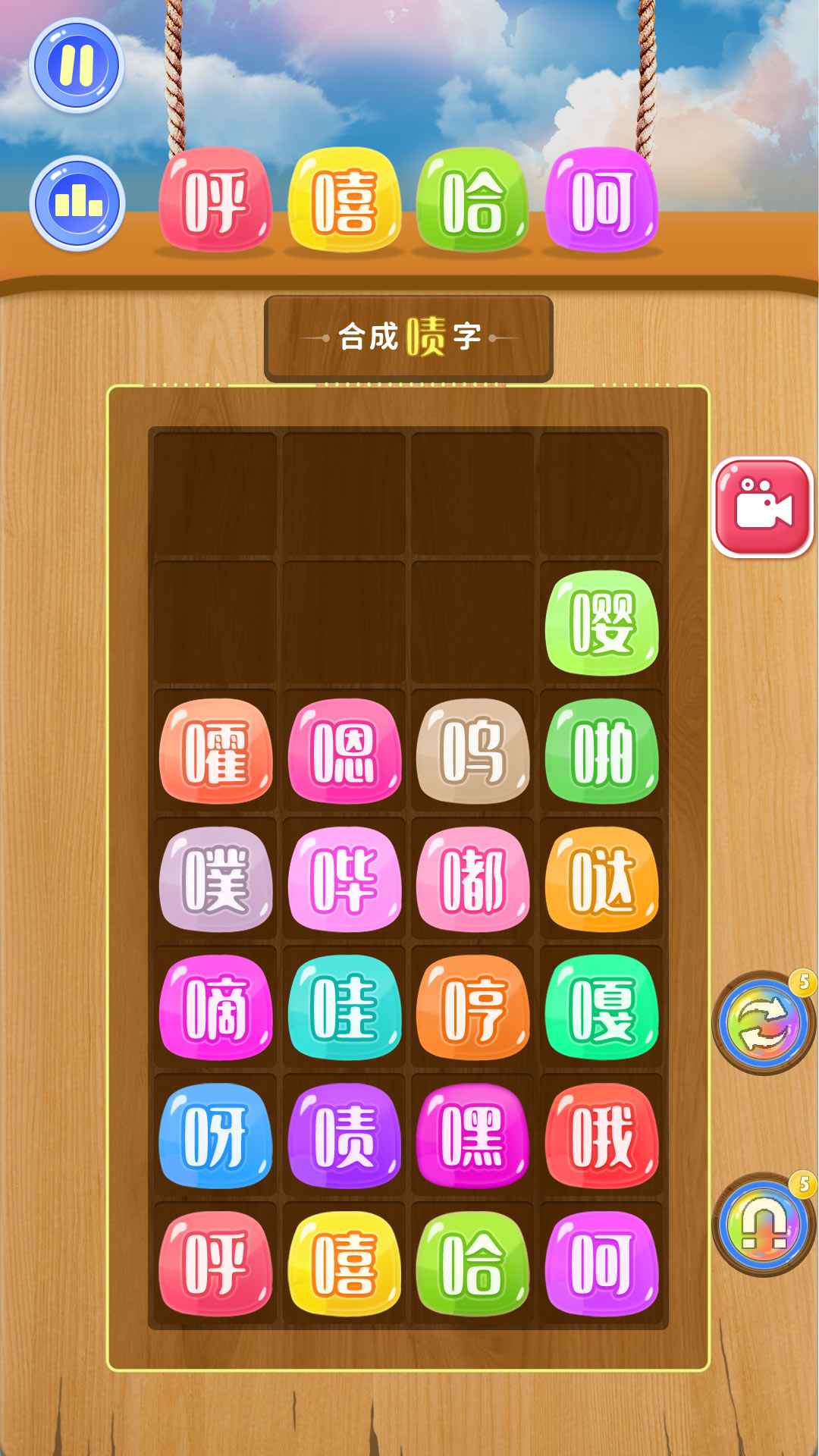Use the magnet power-up
The image size is (819, 1456).
click(x=764, y=1223)
